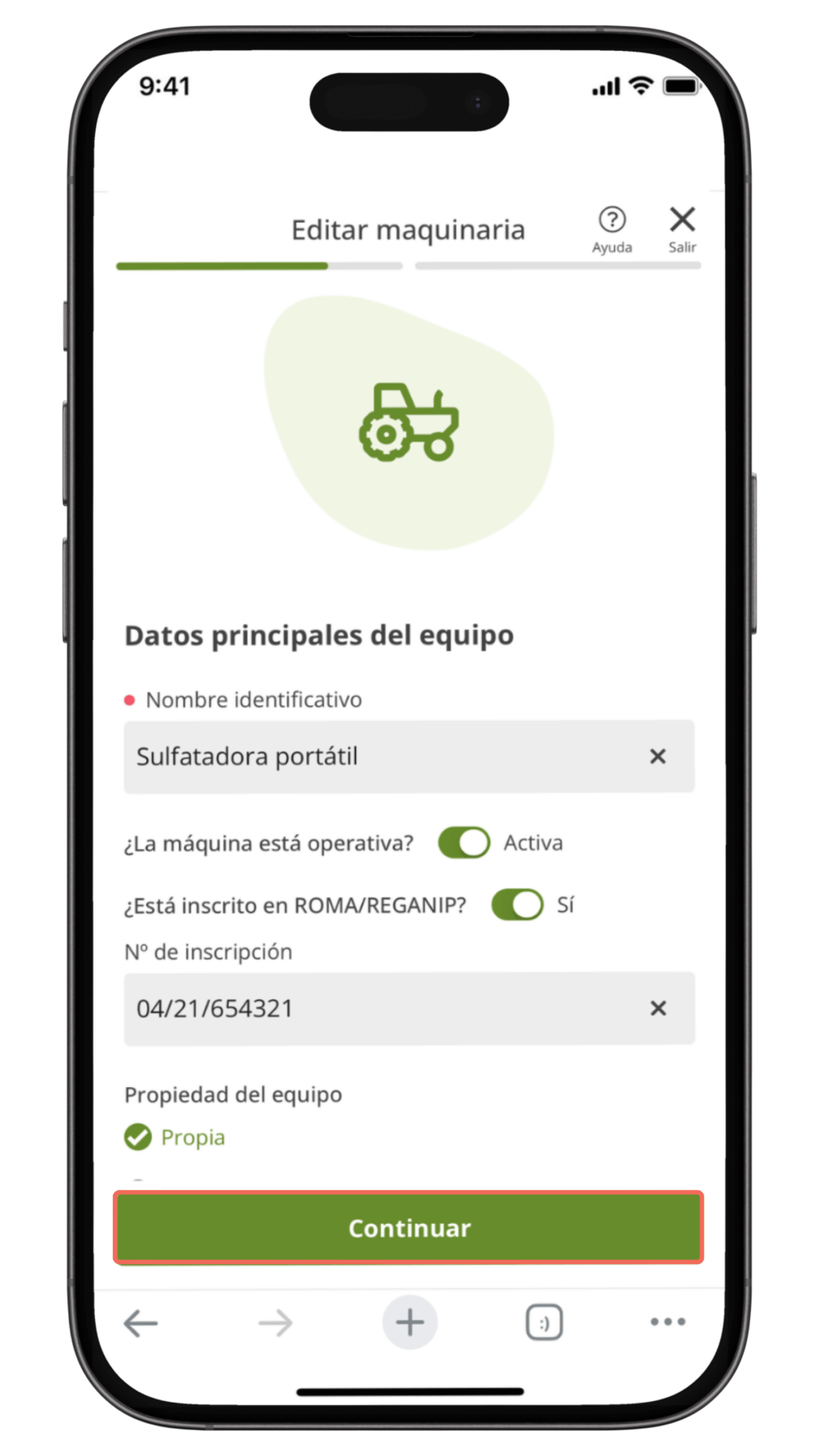This screenshot has height=1456, width=819.
Task: Open a new tab with the plus button
Action: click(x=409, y=1322)
